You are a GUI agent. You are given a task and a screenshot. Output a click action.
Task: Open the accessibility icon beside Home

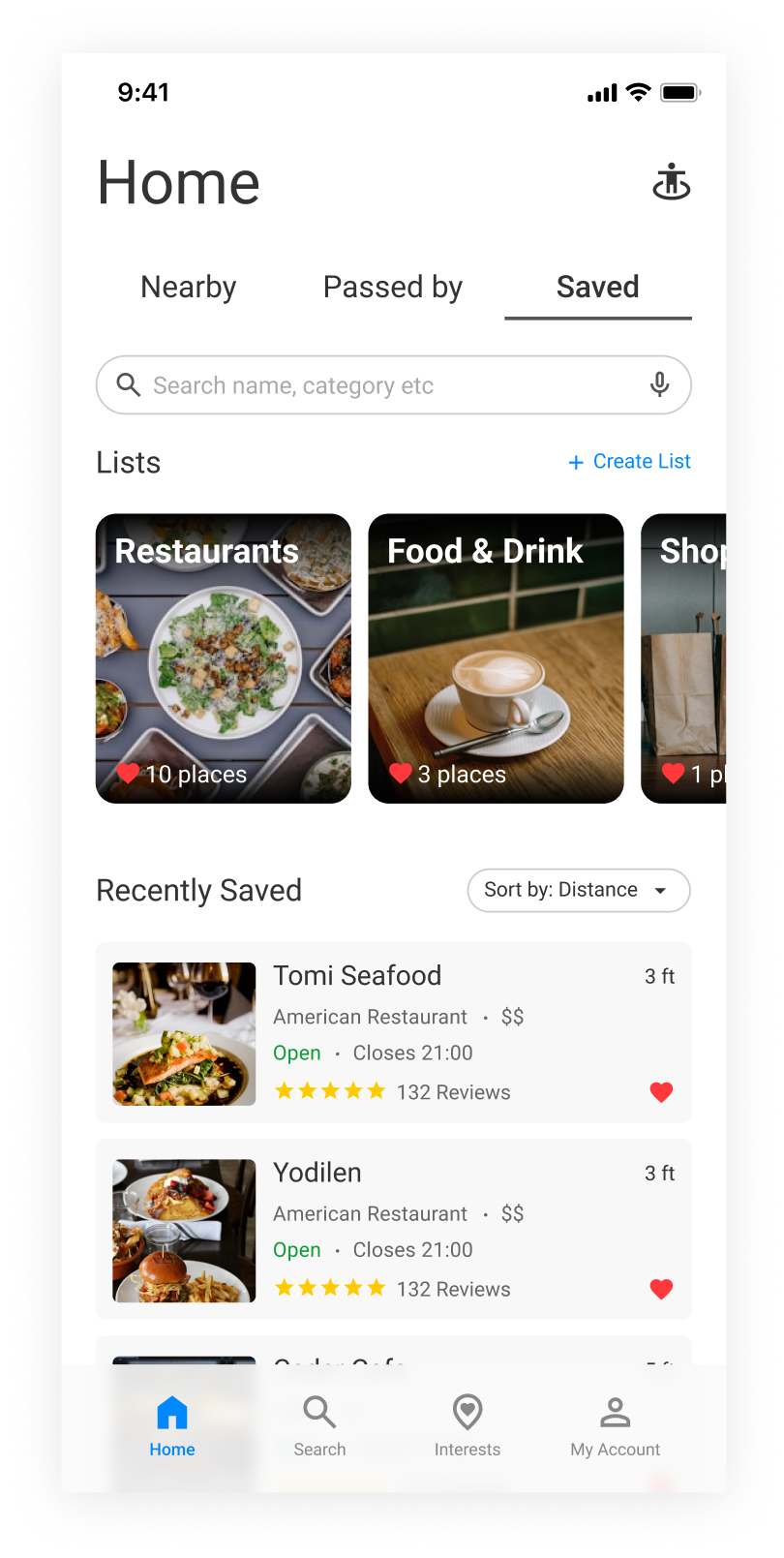click(x=671, y=182)
